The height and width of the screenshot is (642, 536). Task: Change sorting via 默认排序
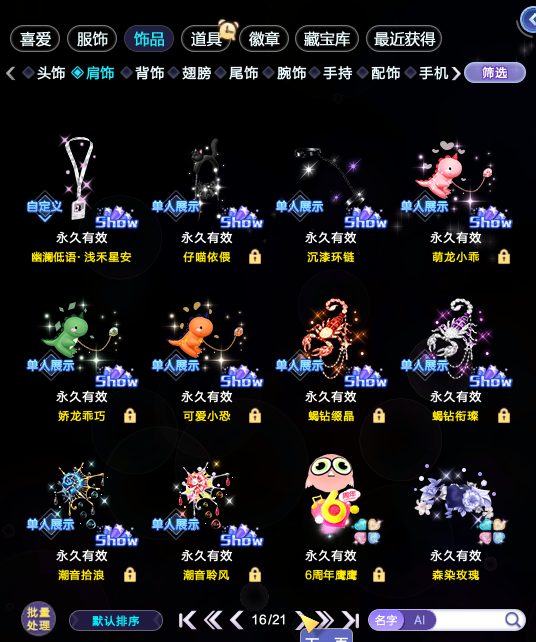pyautogui.click(x=116, y=621)
